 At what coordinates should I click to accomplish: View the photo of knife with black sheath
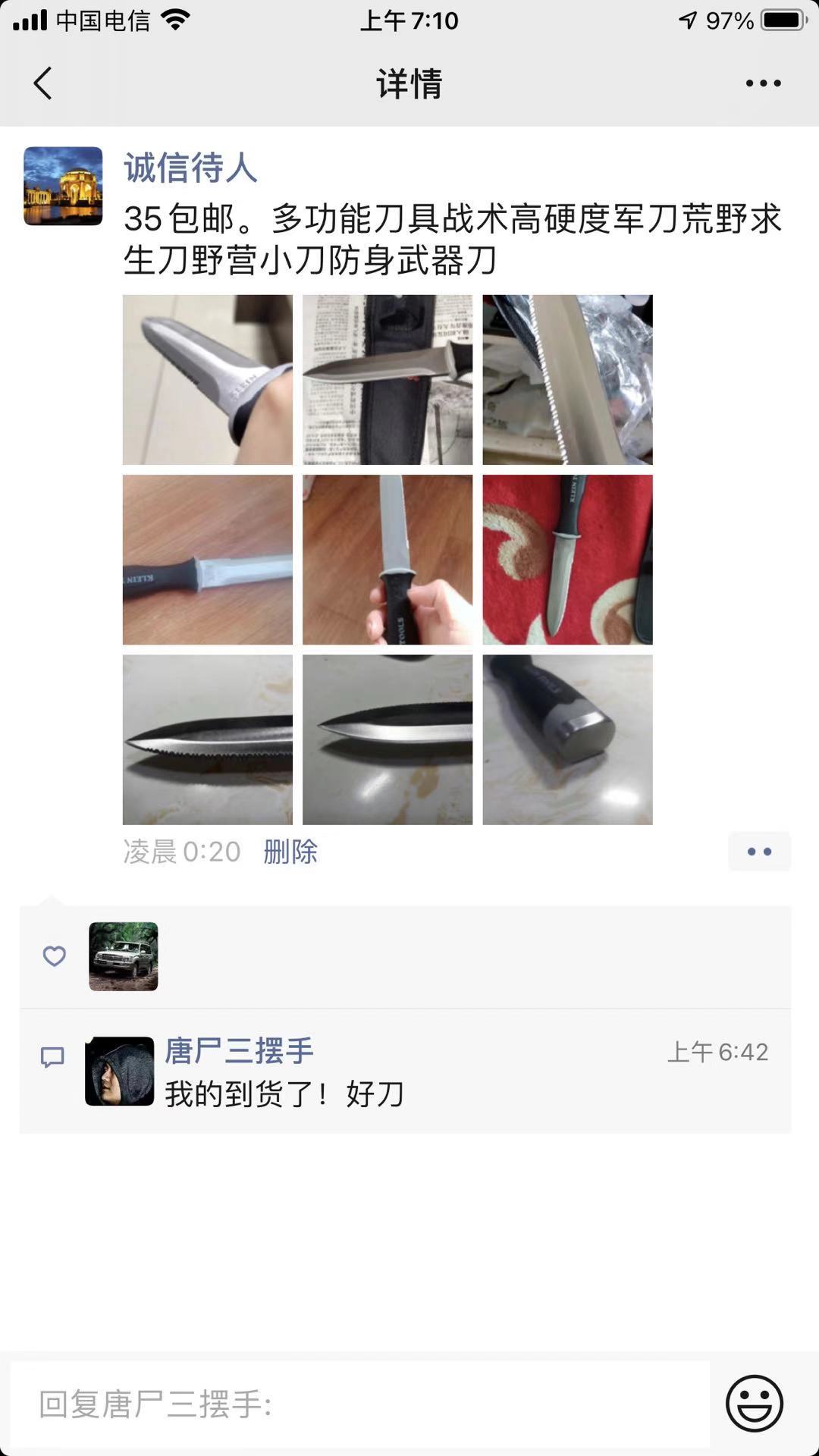[x=387, y=379]
